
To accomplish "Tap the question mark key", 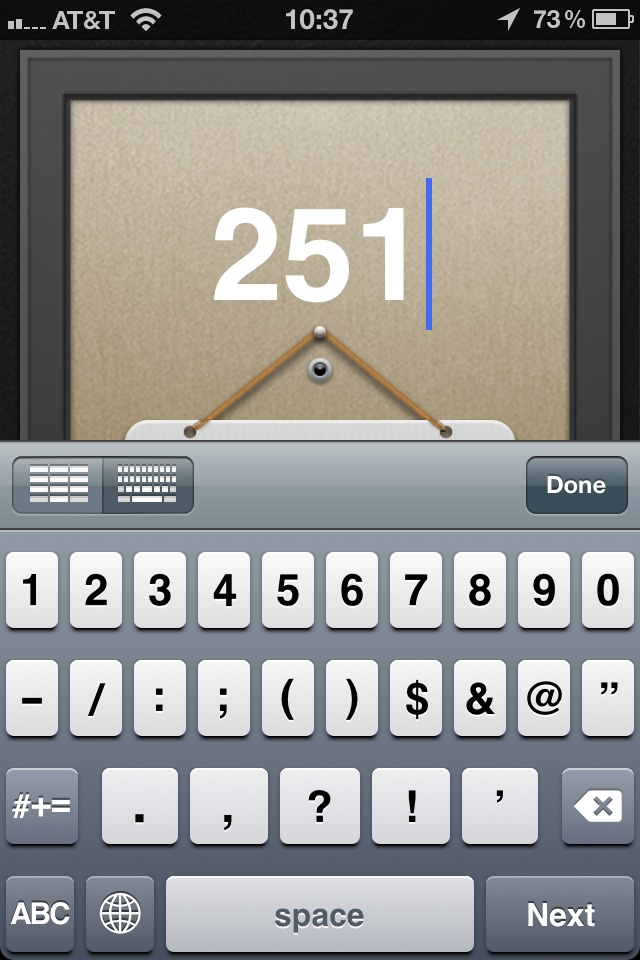I will pos(320,806).
